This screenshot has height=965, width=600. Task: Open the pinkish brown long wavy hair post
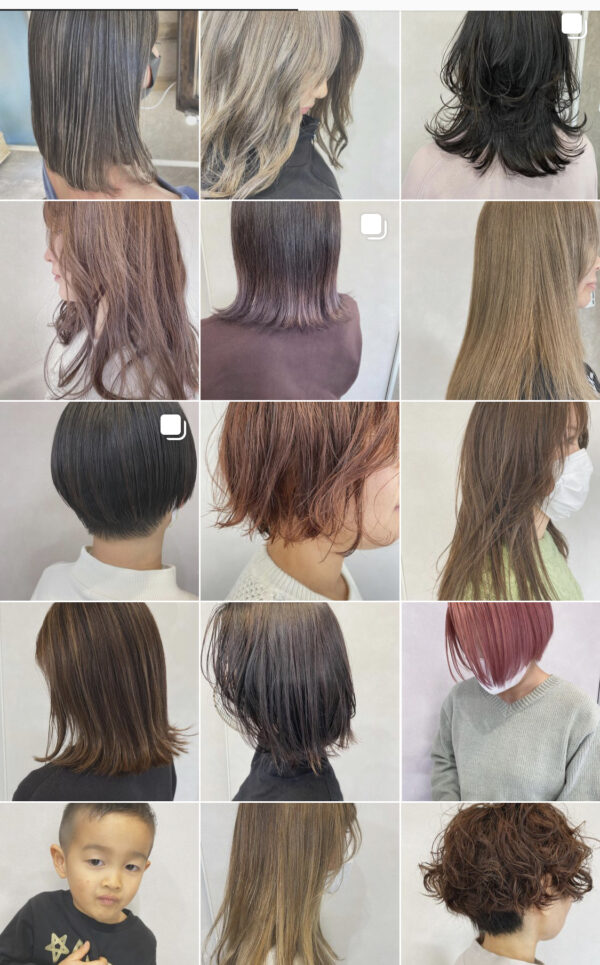[x=99, y=300]
